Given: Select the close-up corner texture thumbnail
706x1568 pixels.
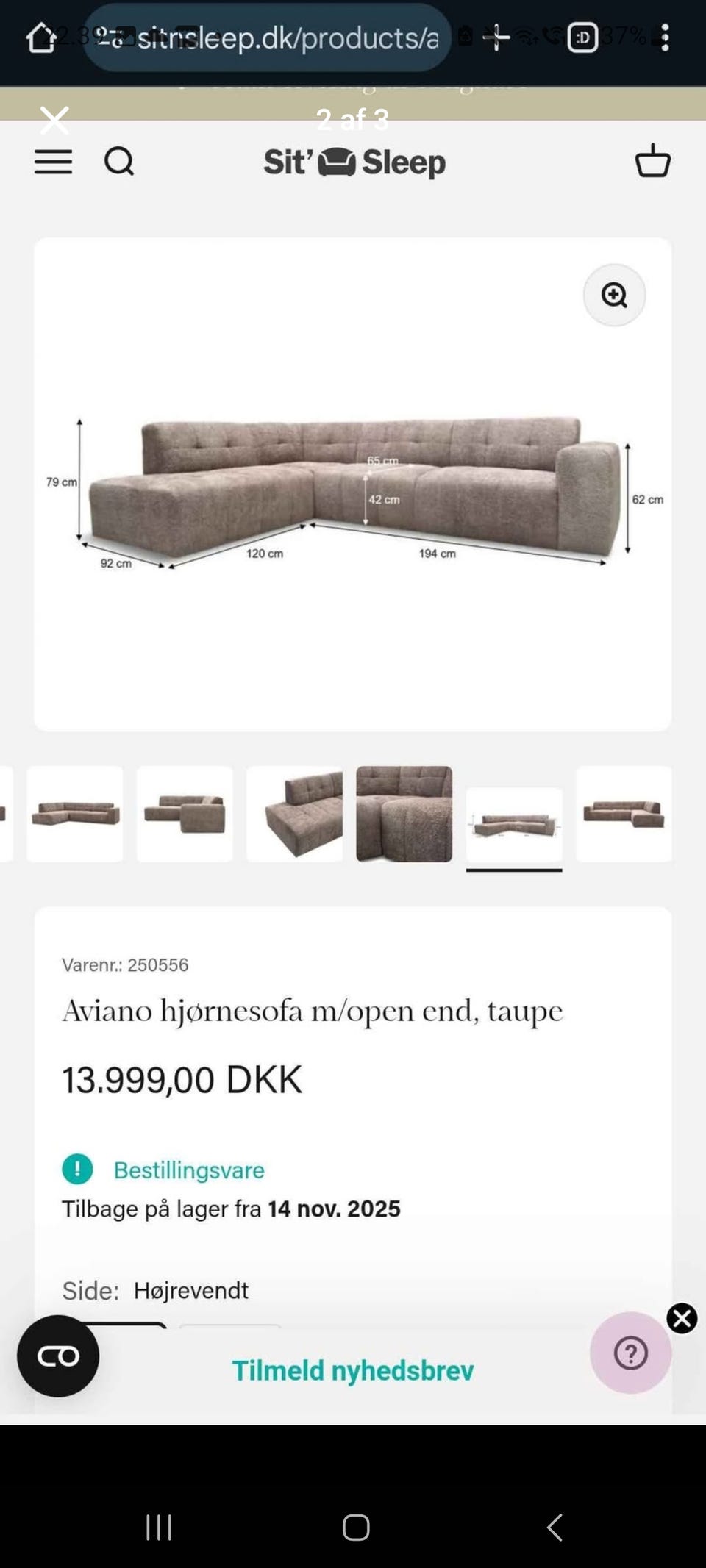Looking at the screenshot, I should pyautogui.click(x=404, y=814).
